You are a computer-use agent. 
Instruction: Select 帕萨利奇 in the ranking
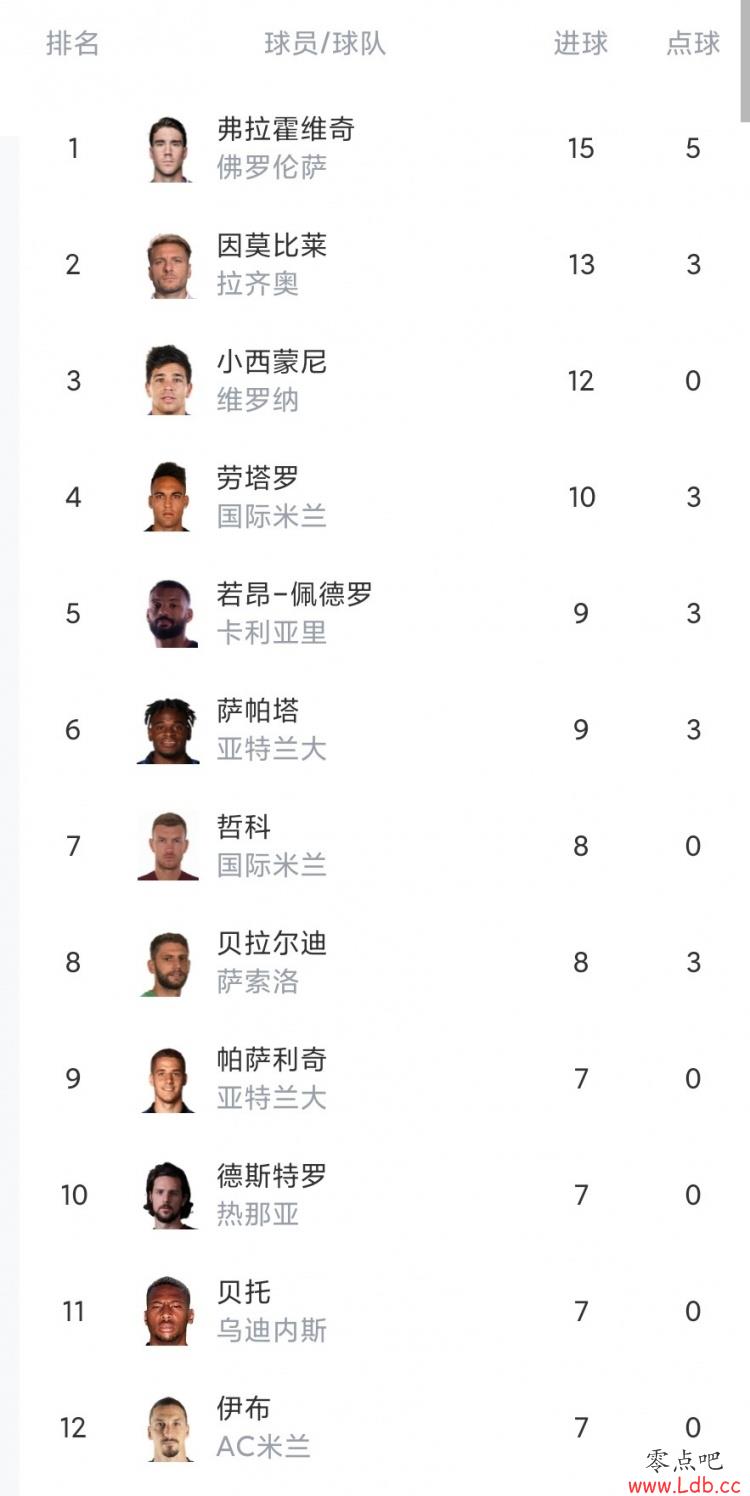tap(384, 1078)
